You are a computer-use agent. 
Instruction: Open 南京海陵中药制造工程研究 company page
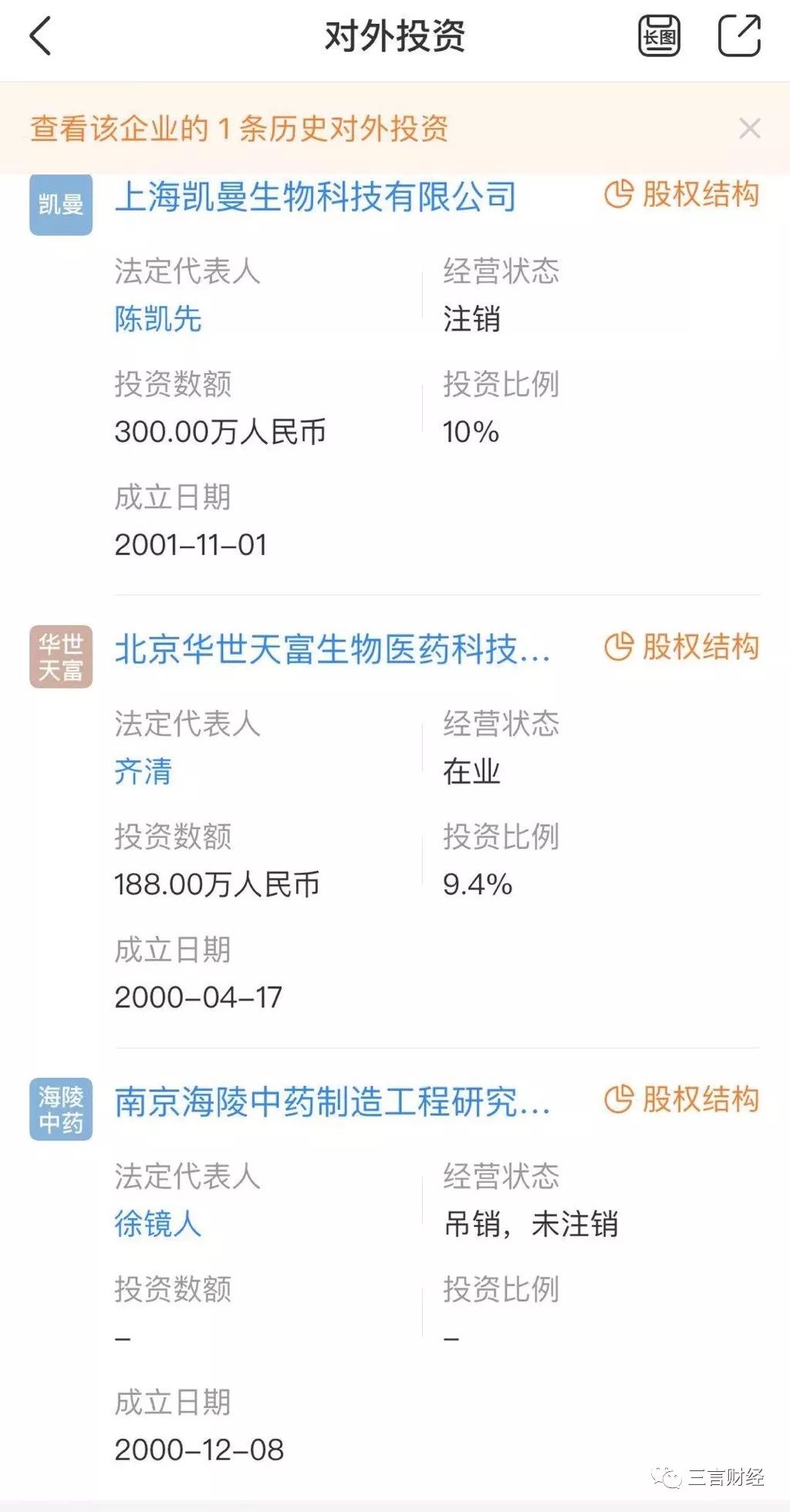tap(333, 1102)
